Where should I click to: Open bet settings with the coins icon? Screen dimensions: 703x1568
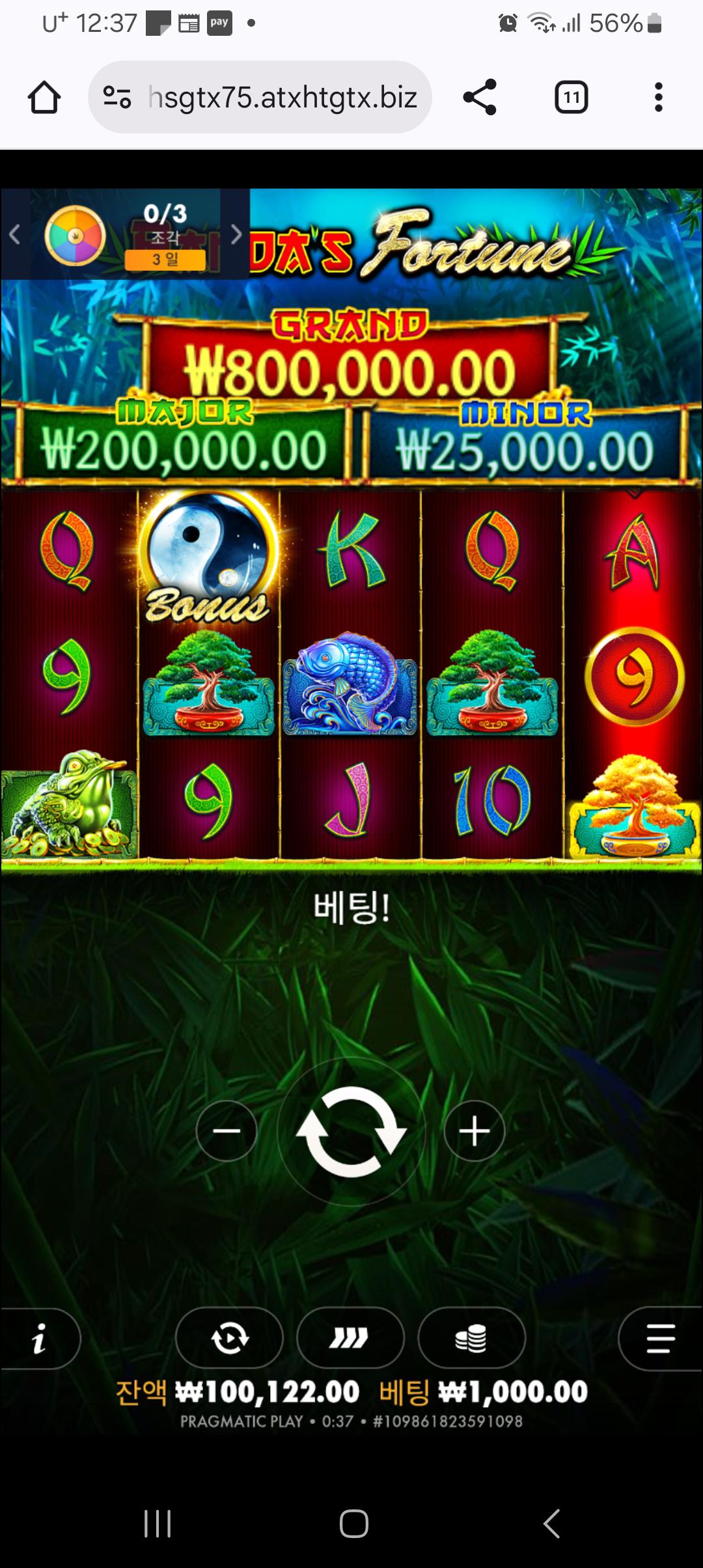[471, 1339]
